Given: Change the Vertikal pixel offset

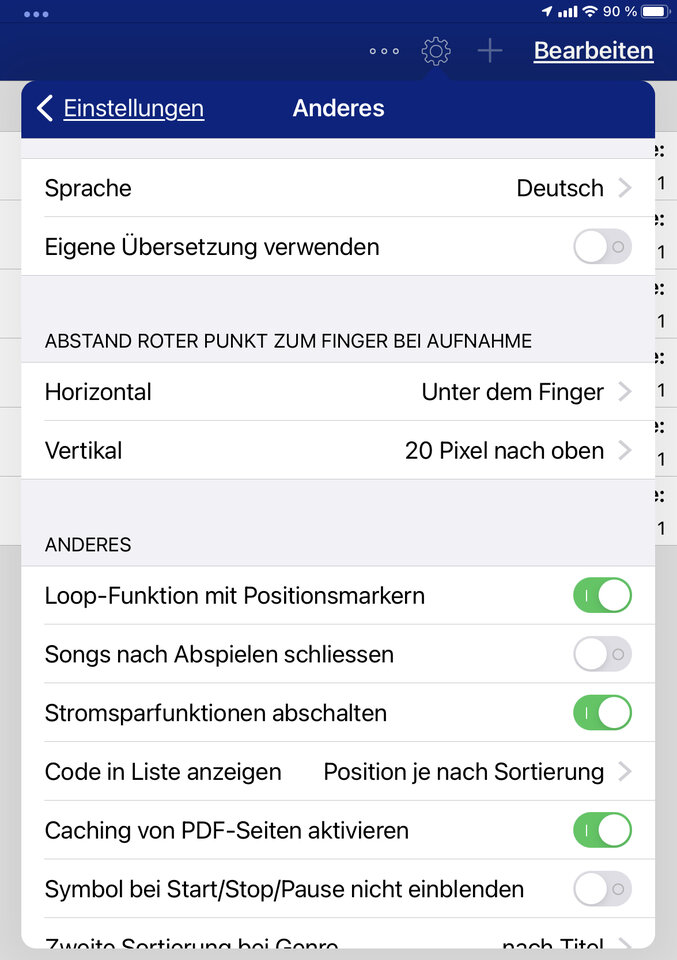Looking at the screenshot, I should pos(338,451).
